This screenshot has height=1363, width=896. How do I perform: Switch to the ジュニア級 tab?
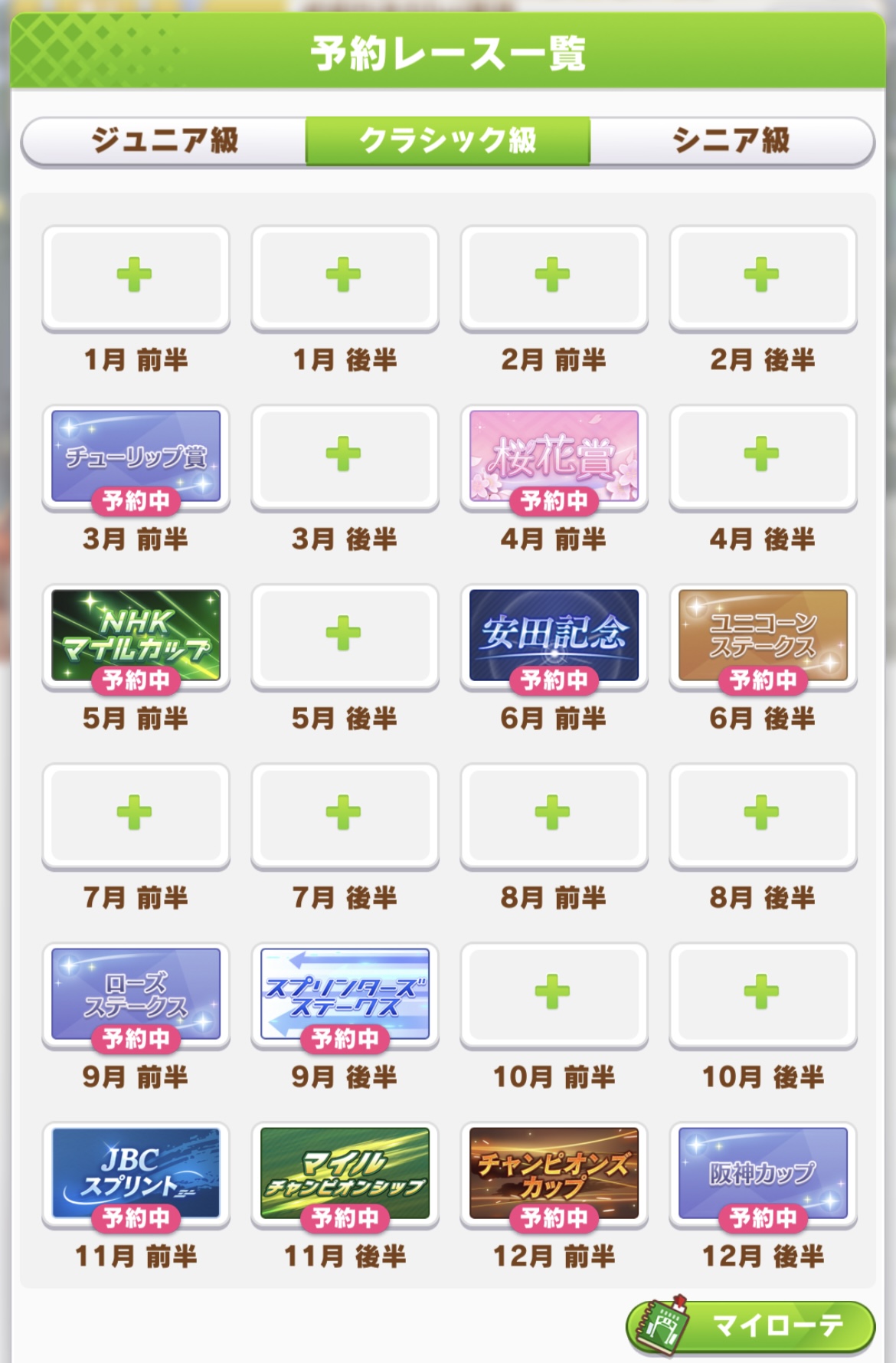tap(164, 141)
